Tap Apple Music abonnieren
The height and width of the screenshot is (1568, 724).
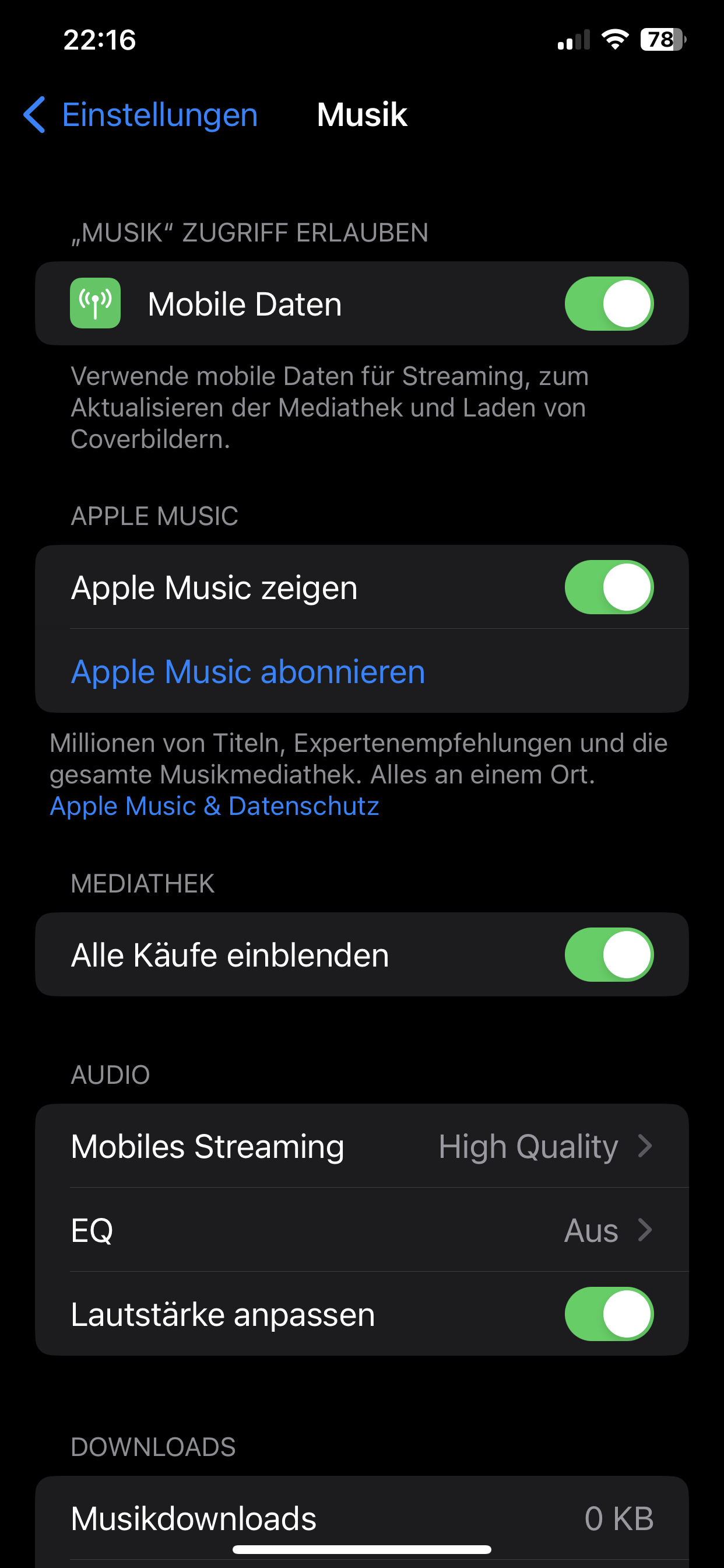(x=248, y=672)
